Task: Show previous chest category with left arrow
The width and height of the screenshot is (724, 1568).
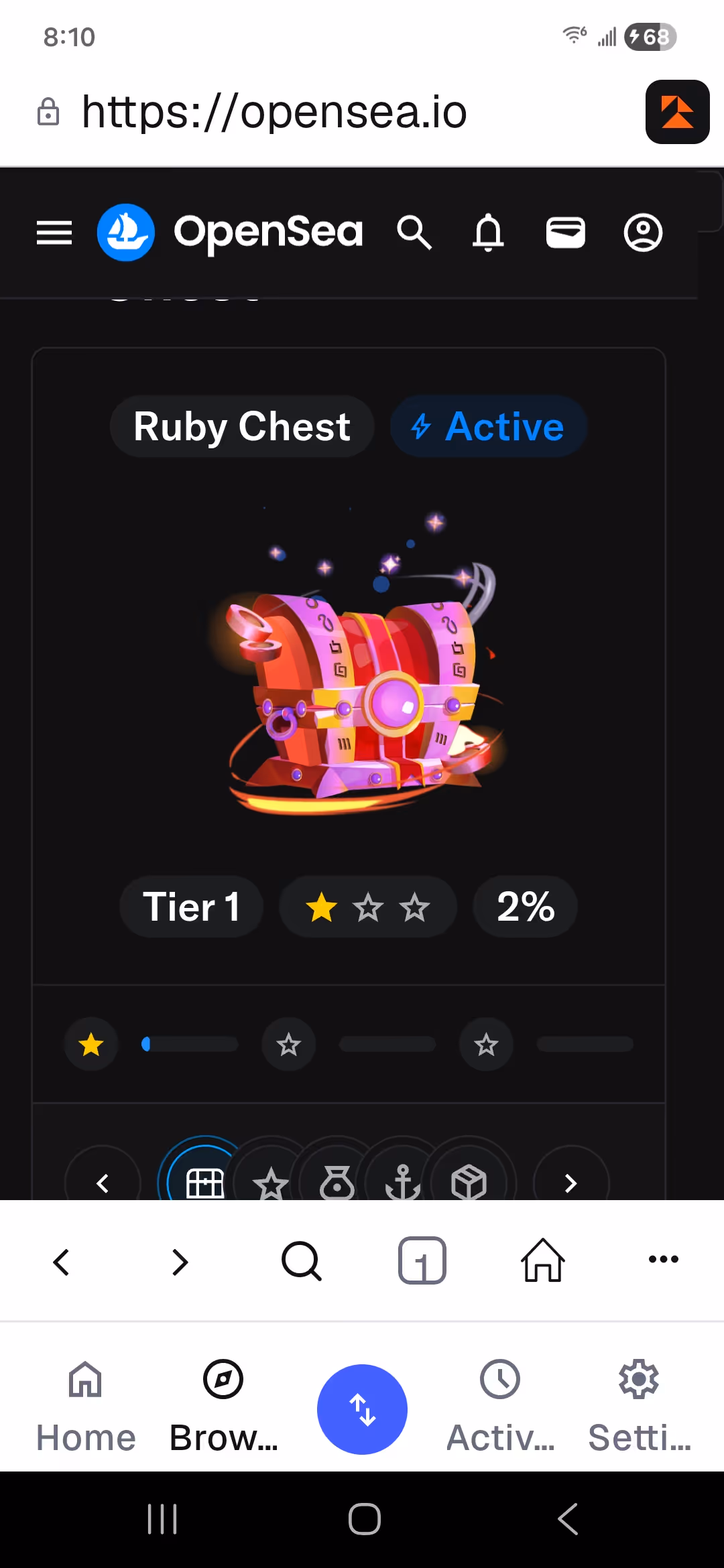Action: [103, 1183]
